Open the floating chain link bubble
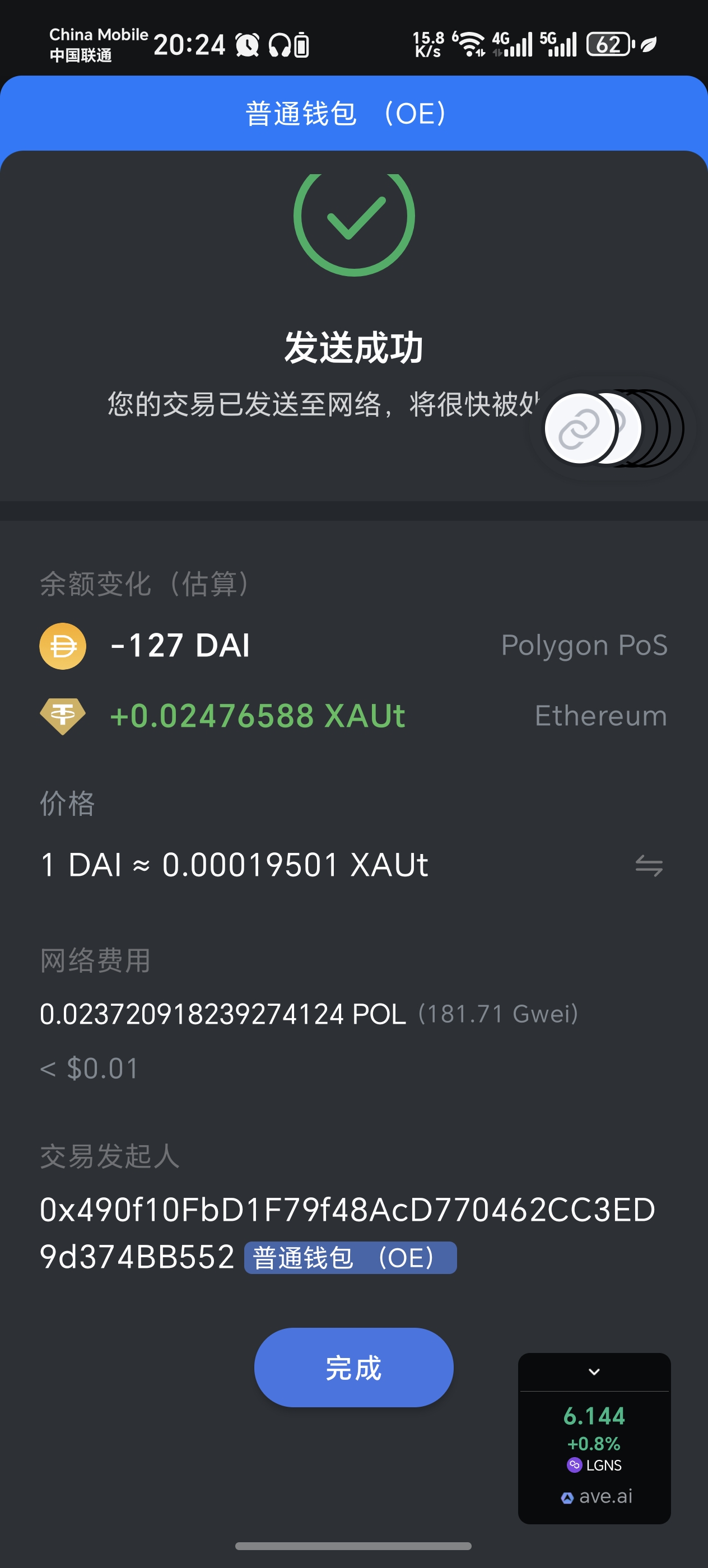Screen dimensions: 708x1568 click(580, 428)
